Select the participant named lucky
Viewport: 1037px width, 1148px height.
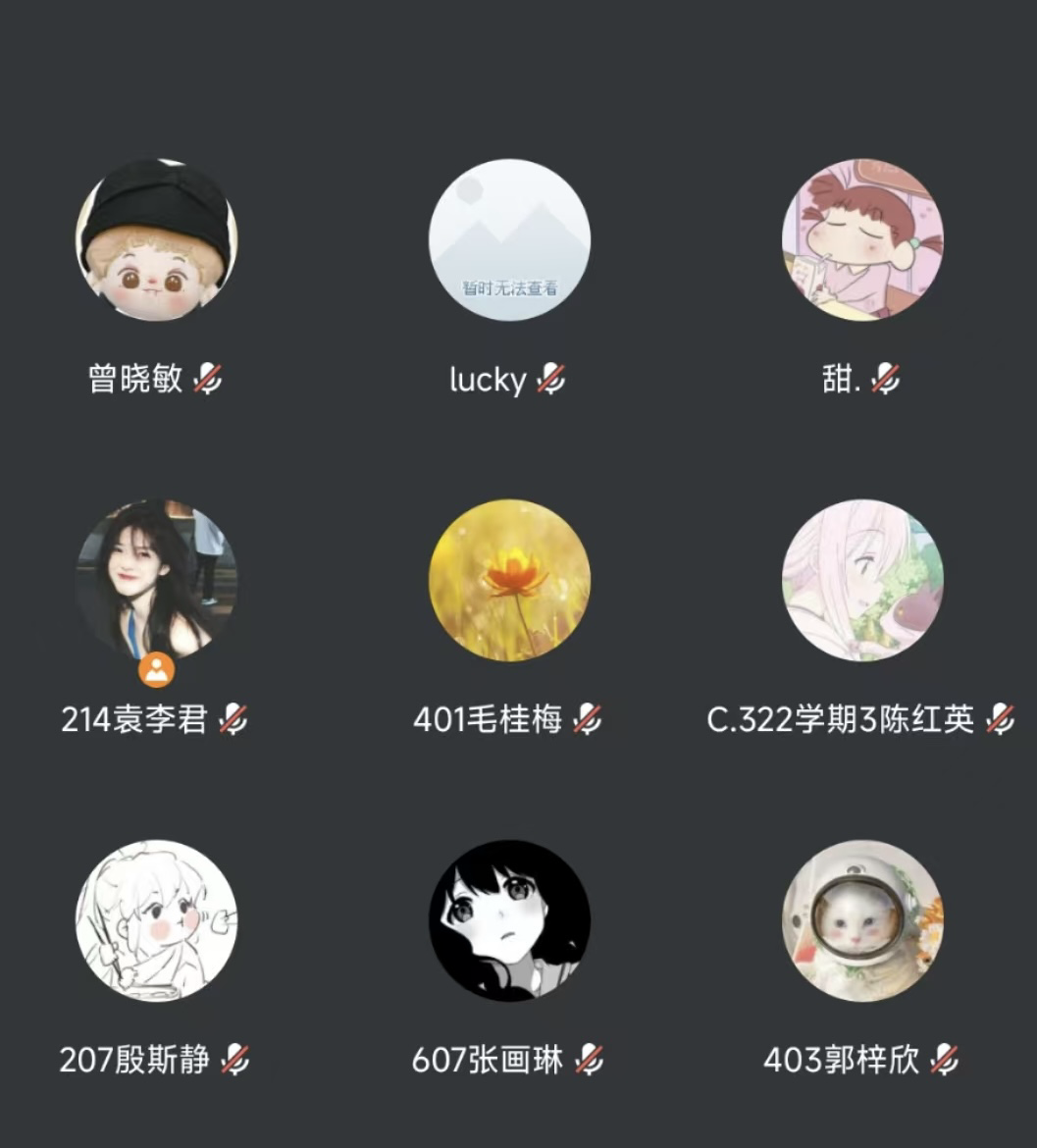pos(509,240)
